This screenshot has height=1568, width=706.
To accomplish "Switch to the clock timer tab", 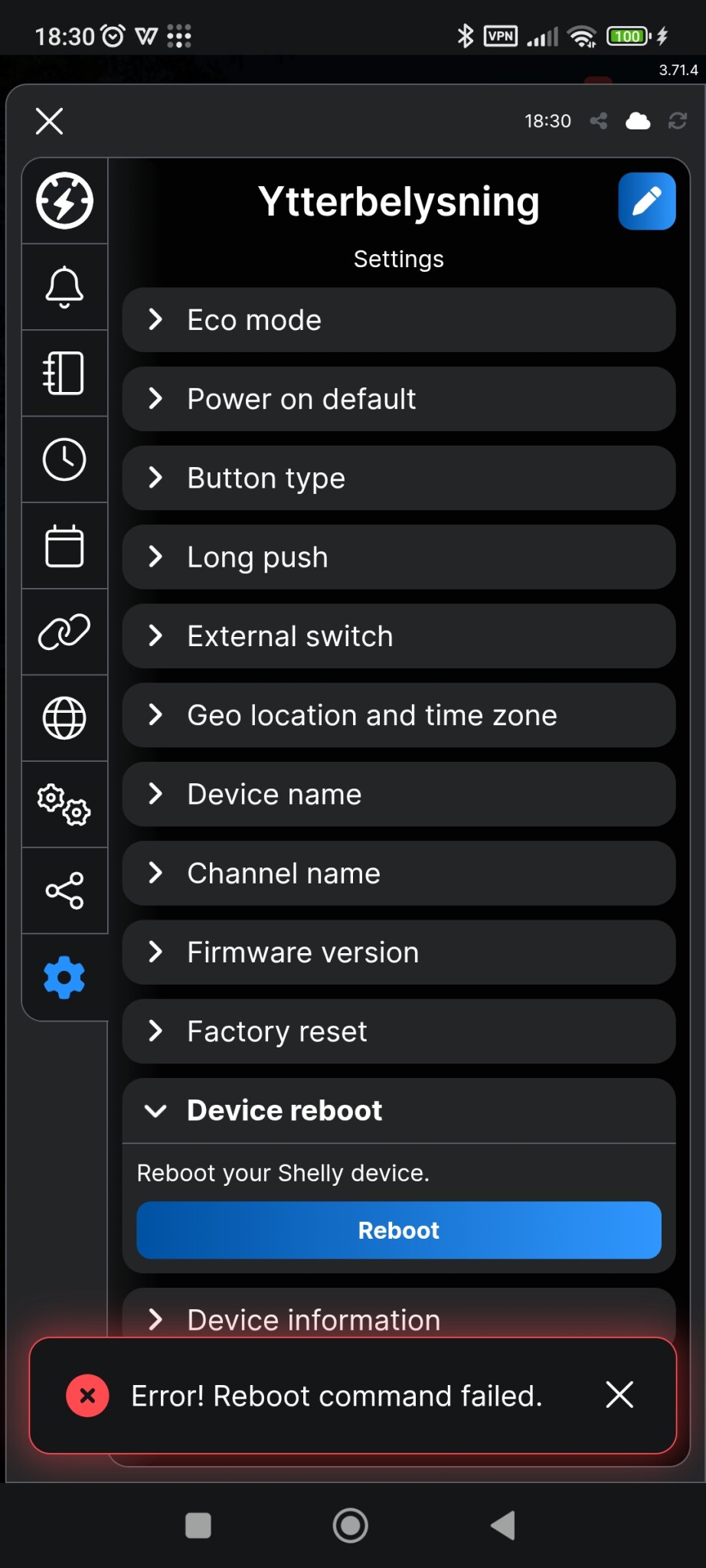I will (64, 459).
